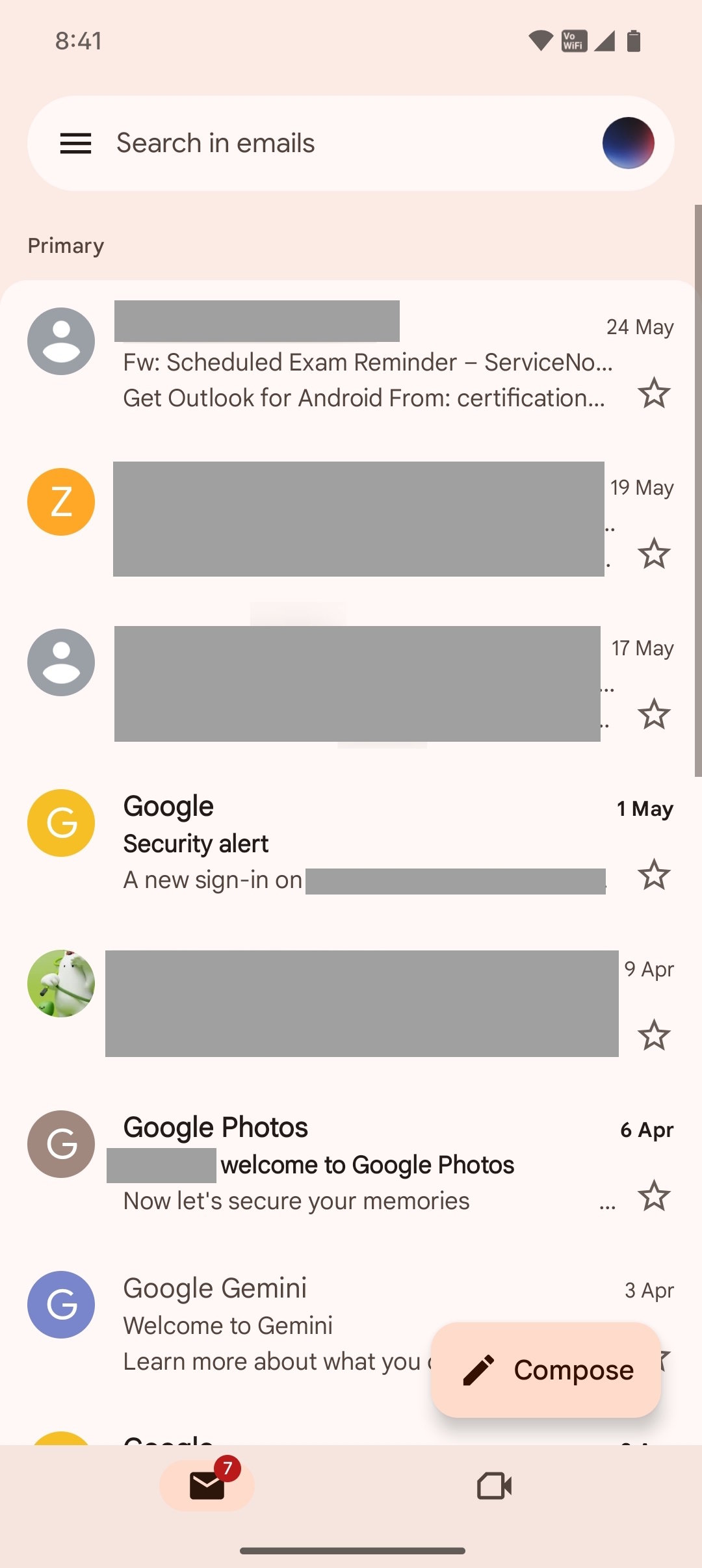Screen dimensions: 702x1568
Task: Star the email dated 19 May
Action: tap(653, 554)
